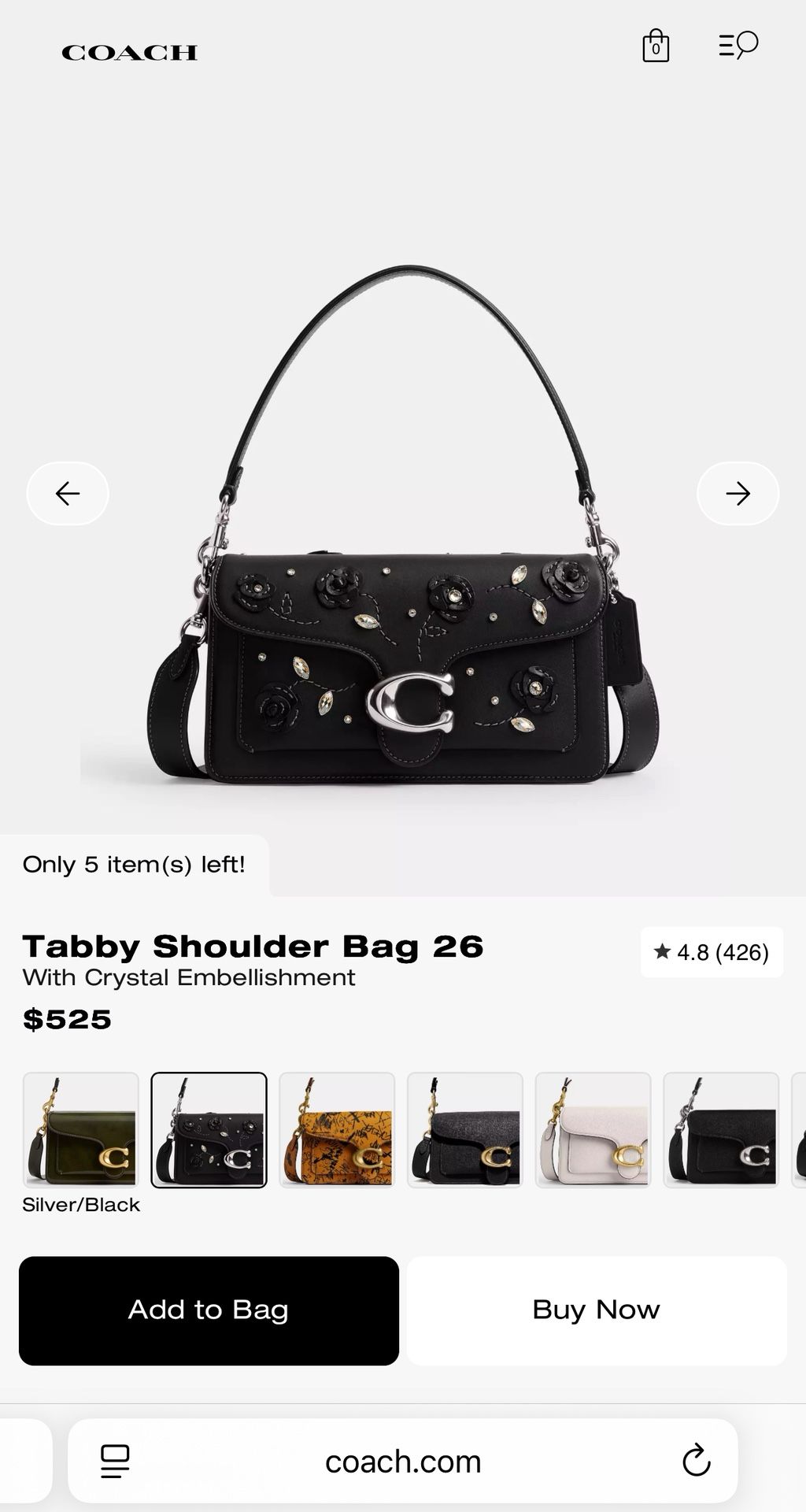Pick the dark black brass-clasp swatch

[x=465, y=1129]
